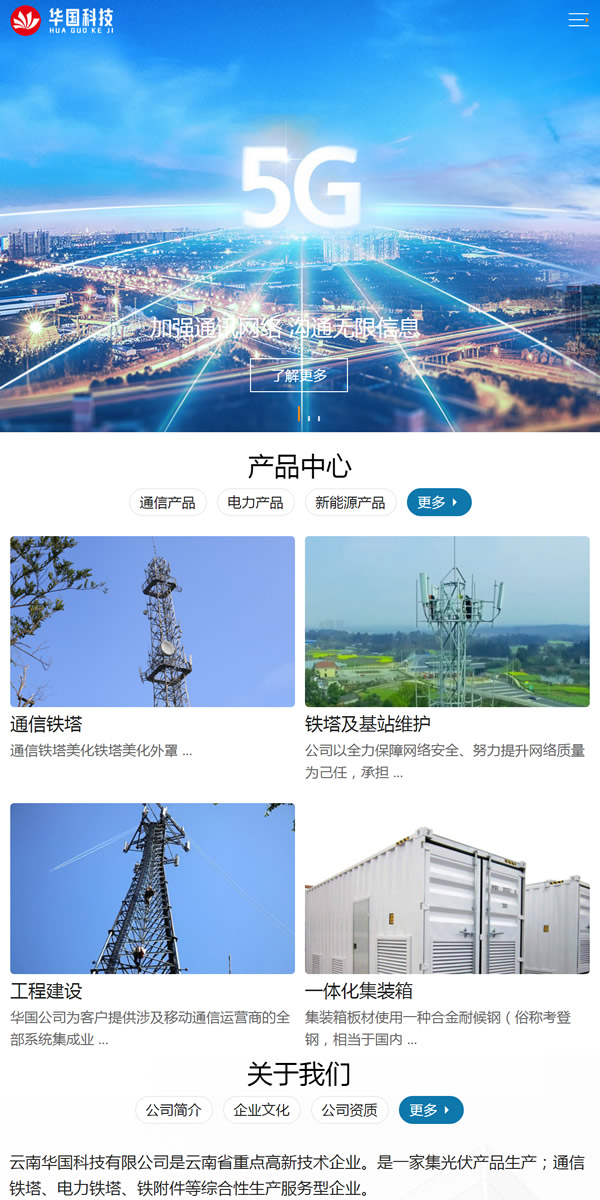The image size is (600, 1200).
Task: Select the 公司资质 chip
Action: (350, 1110)
